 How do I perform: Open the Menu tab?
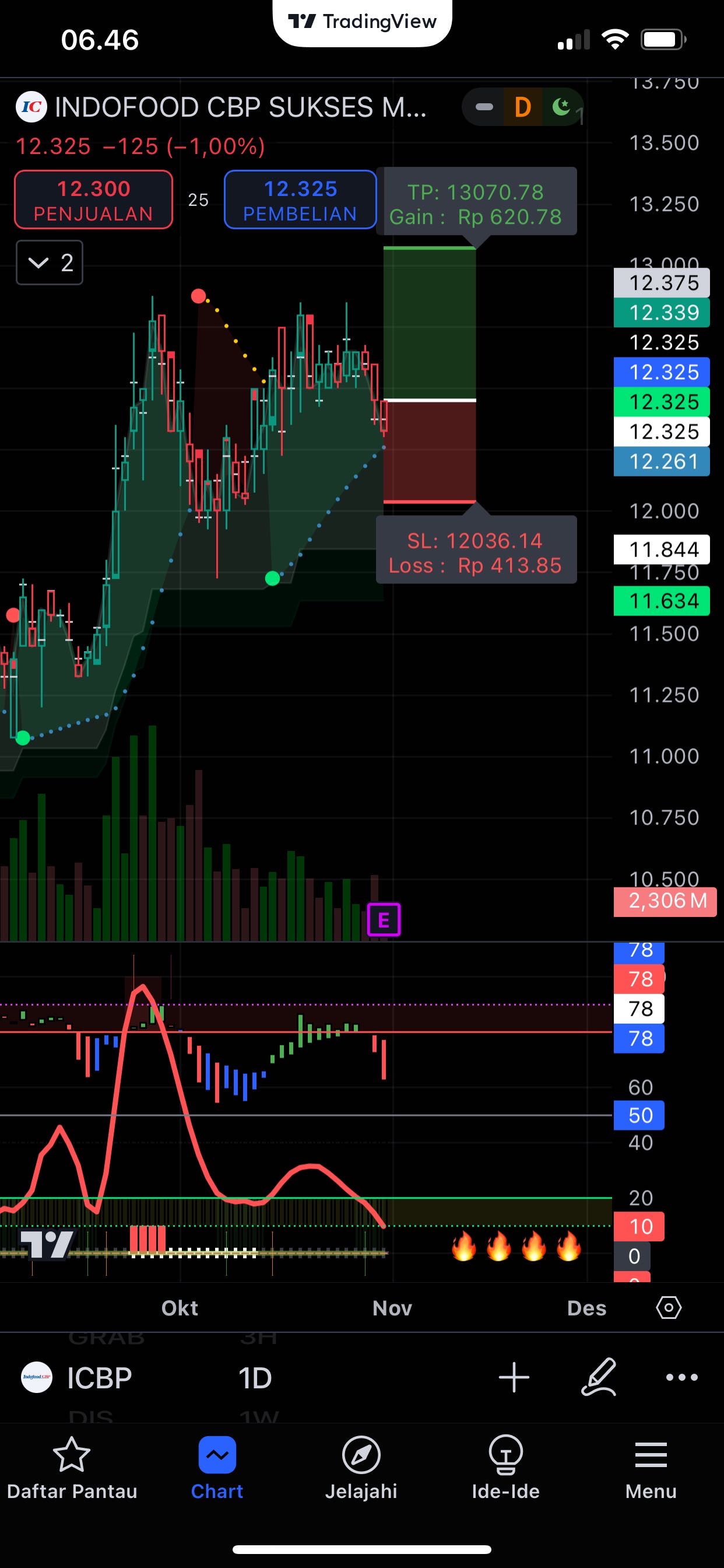[x=651, y=1468]
